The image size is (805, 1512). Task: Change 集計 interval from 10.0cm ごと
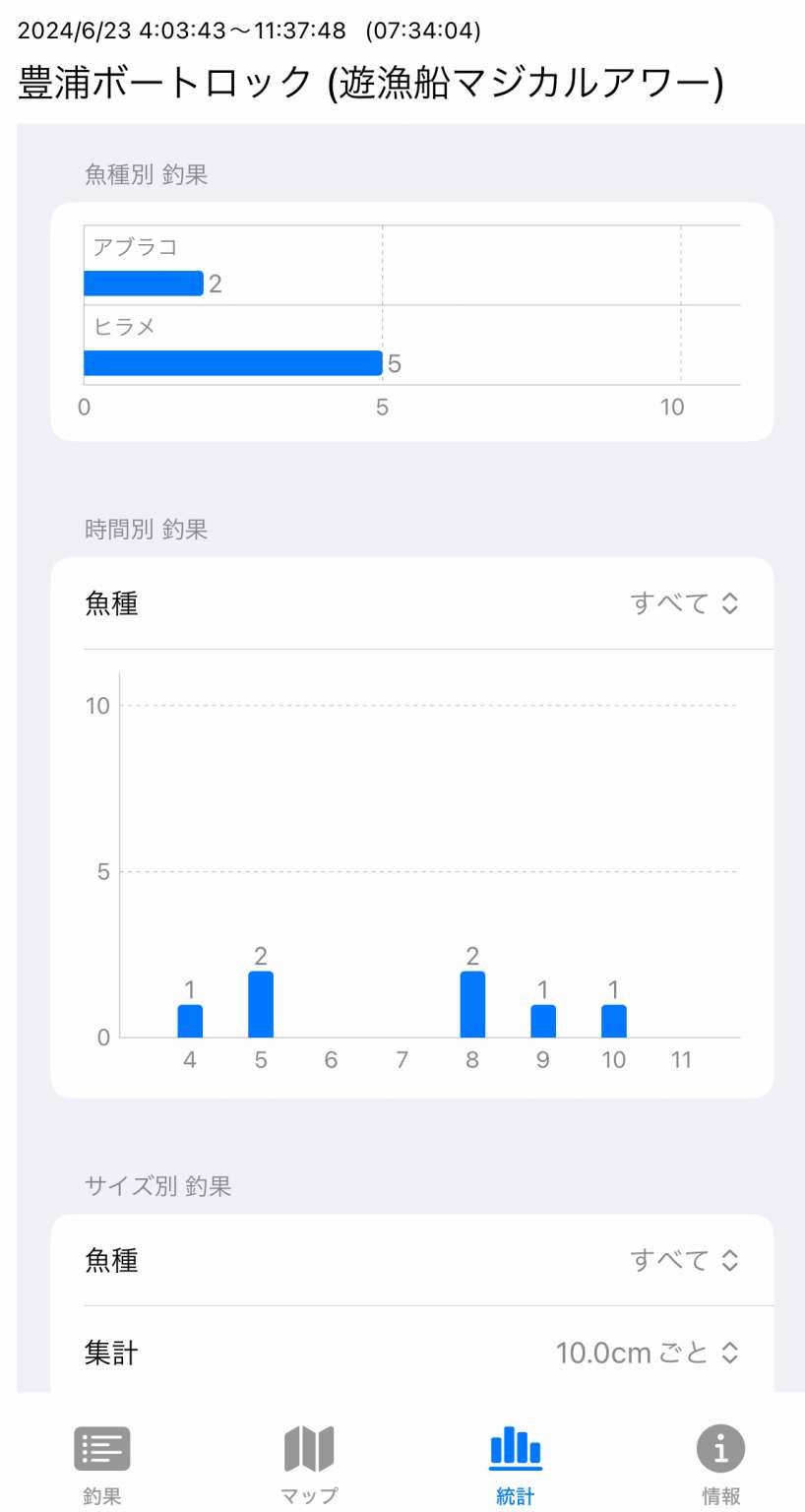coord(411,1353)
